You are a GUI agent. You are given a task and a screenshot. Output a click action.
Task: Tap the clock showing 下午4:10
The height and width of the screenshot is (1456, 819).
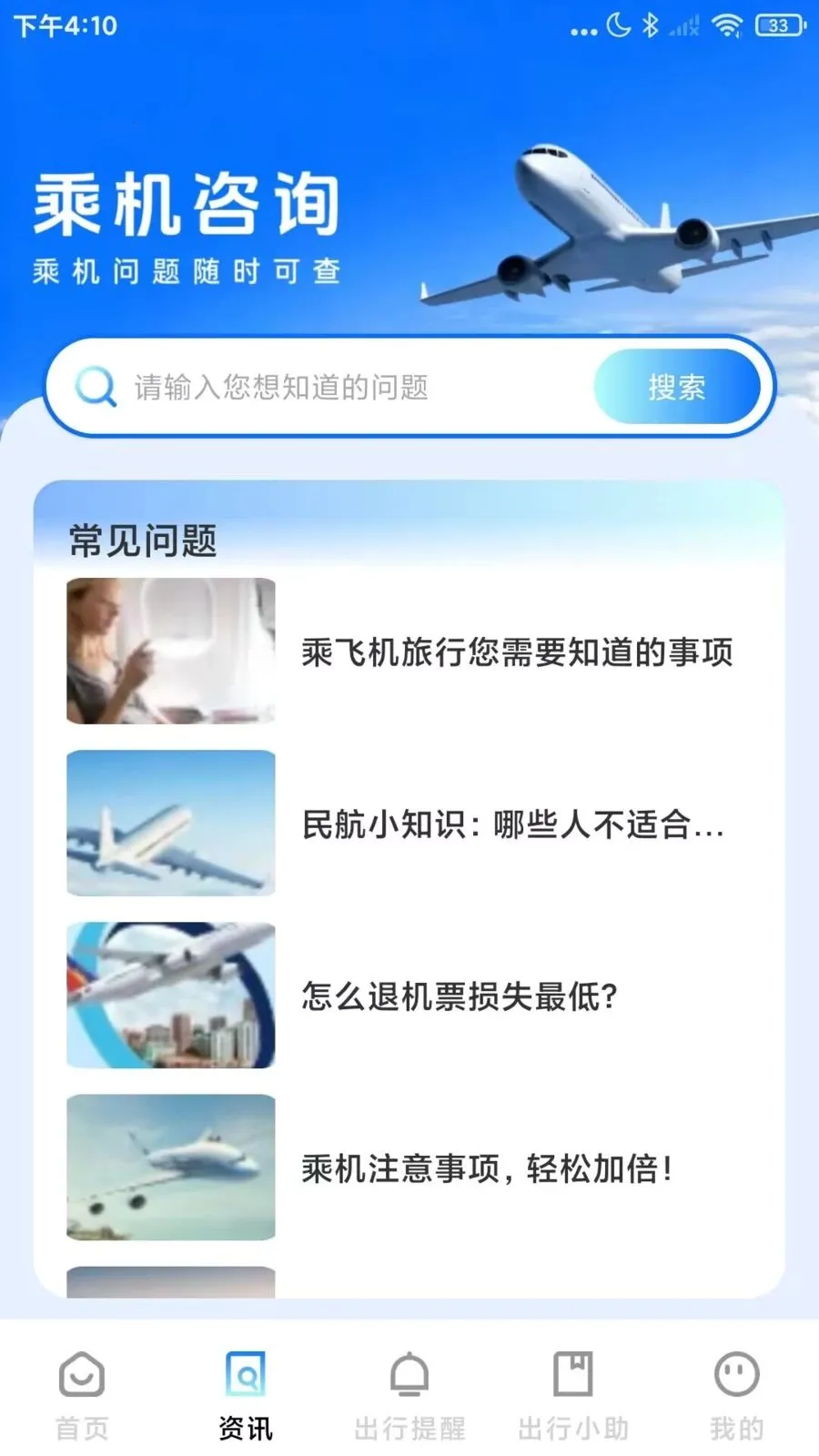64,26
